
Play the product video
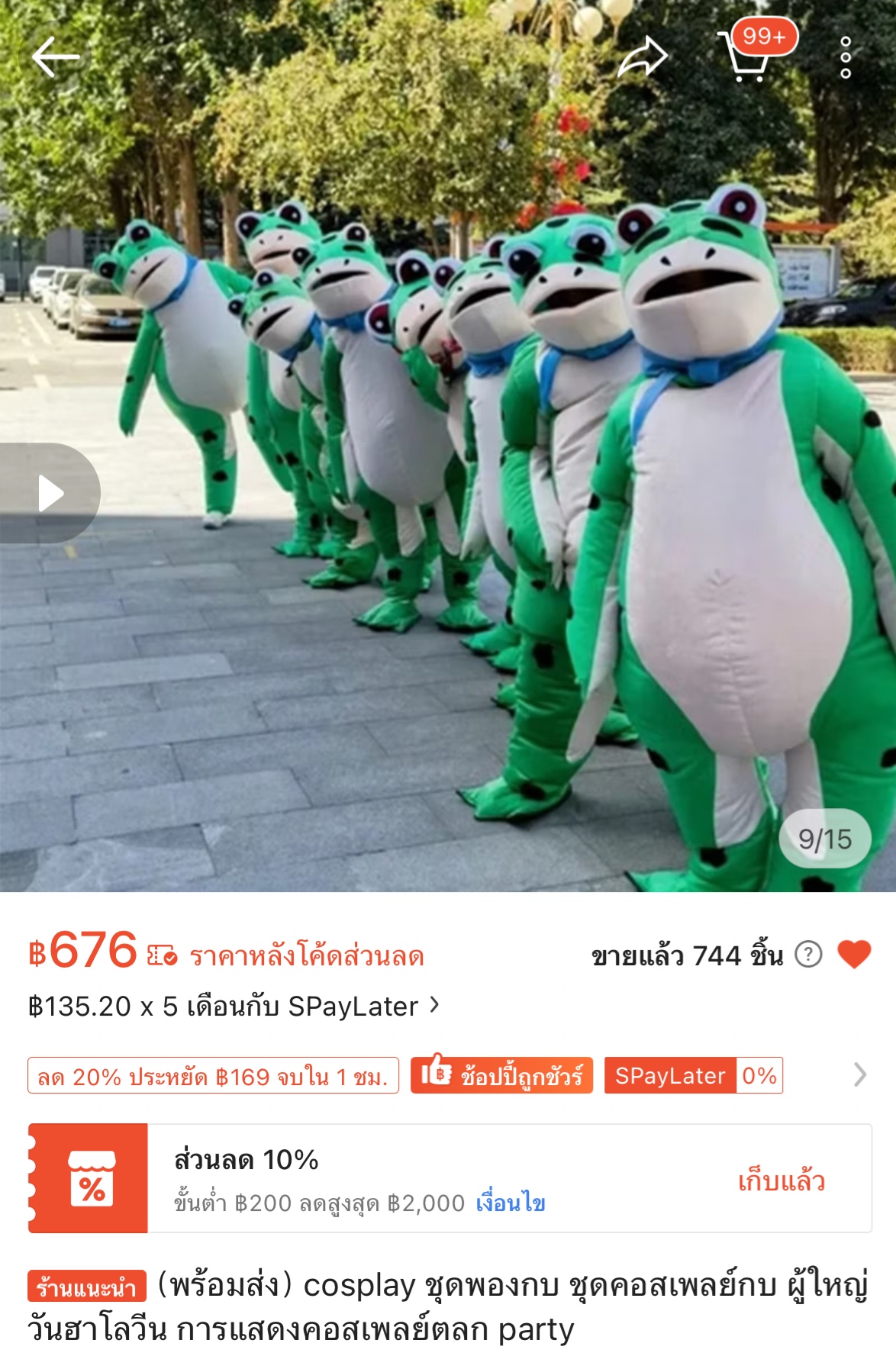(50, 493)
